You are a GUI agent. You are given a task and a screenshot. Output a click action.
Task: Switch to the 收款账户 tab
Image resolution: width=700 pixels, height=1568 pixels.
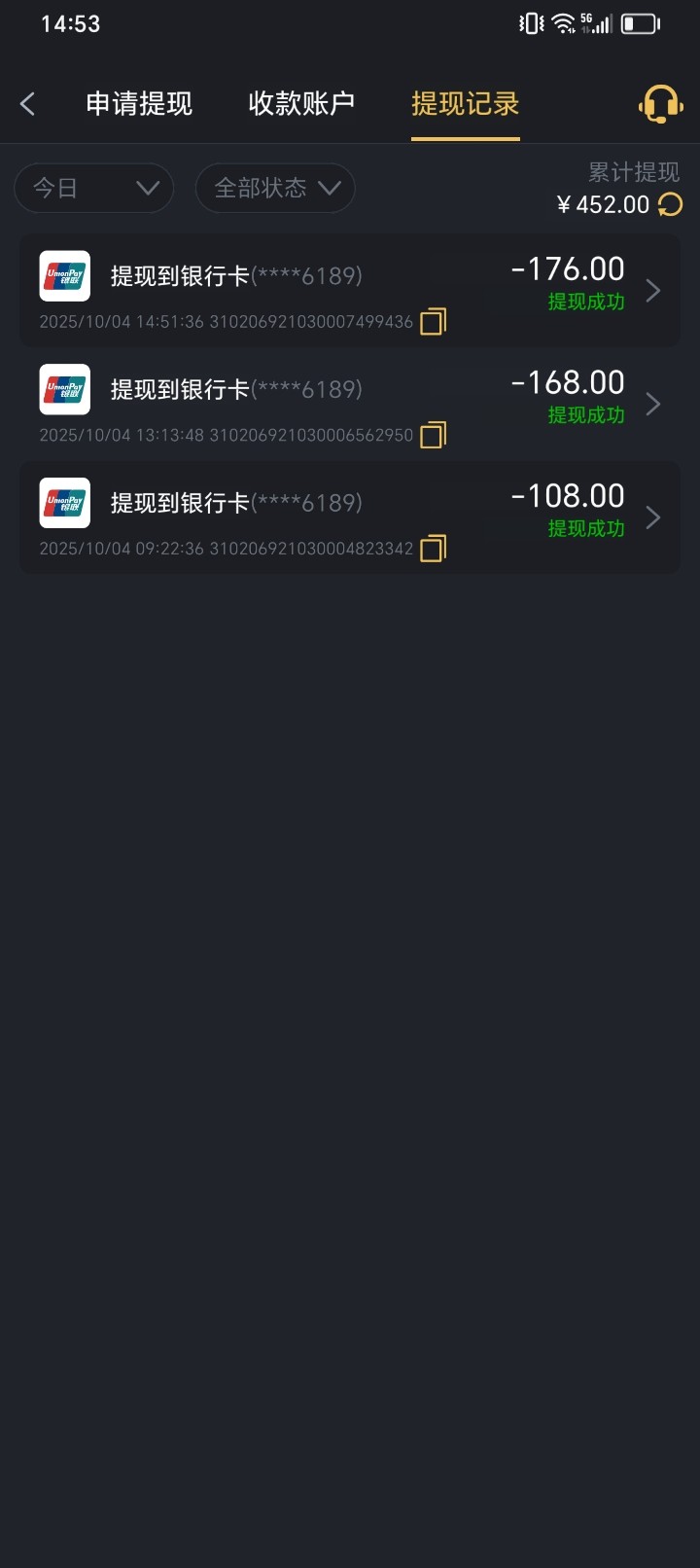[301, 102]
